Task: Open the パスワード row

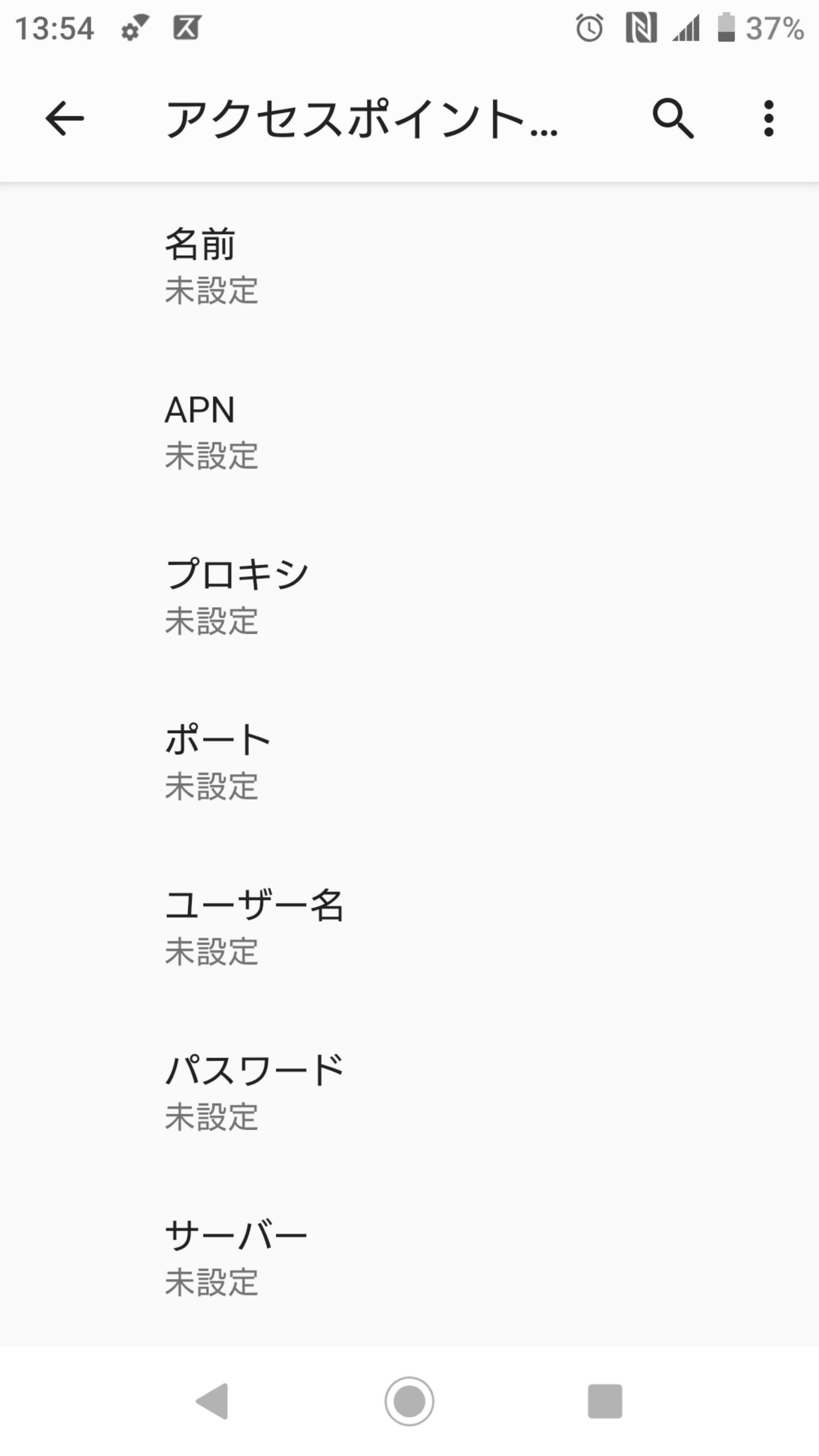Action: (409, 1092)
